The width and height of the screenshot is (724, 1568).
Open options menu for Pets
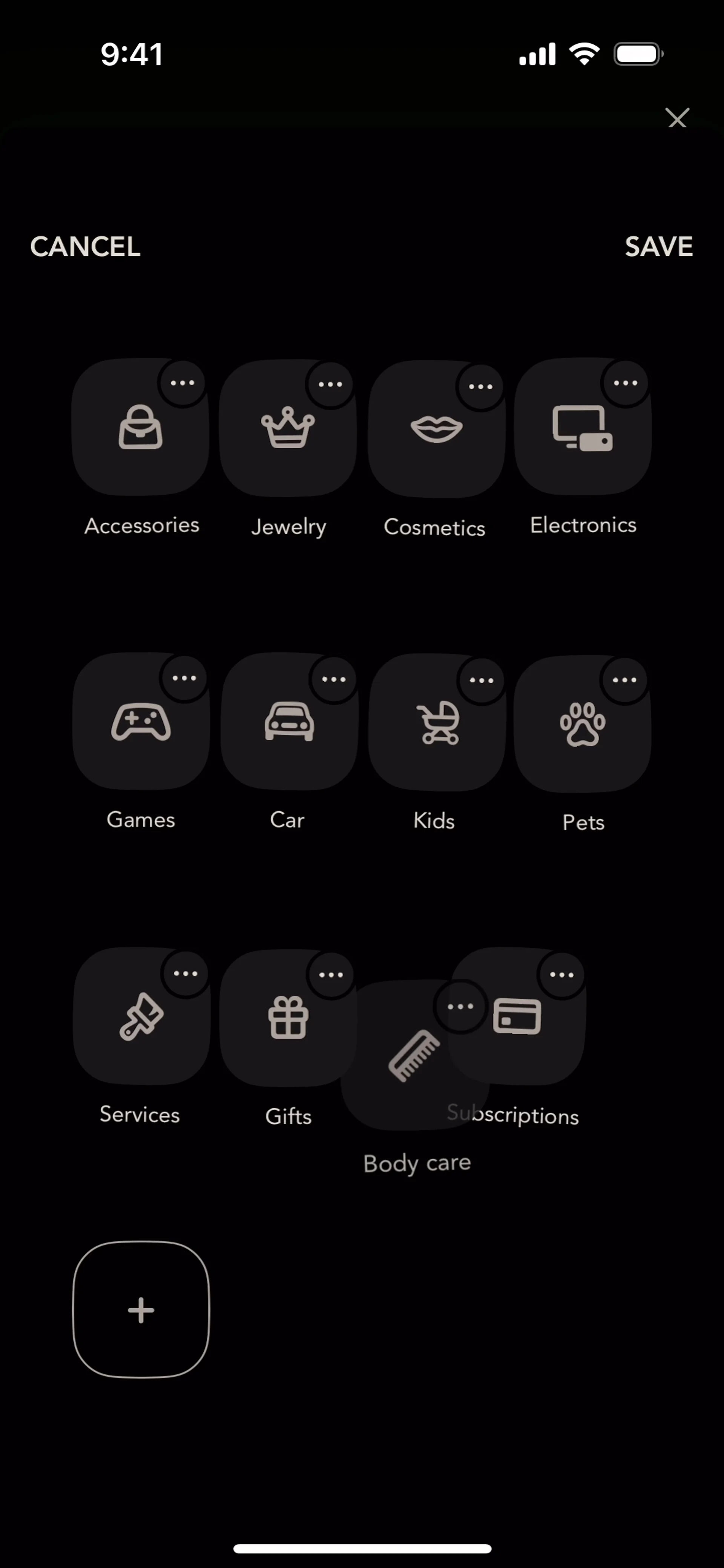[x=624, y=680]
